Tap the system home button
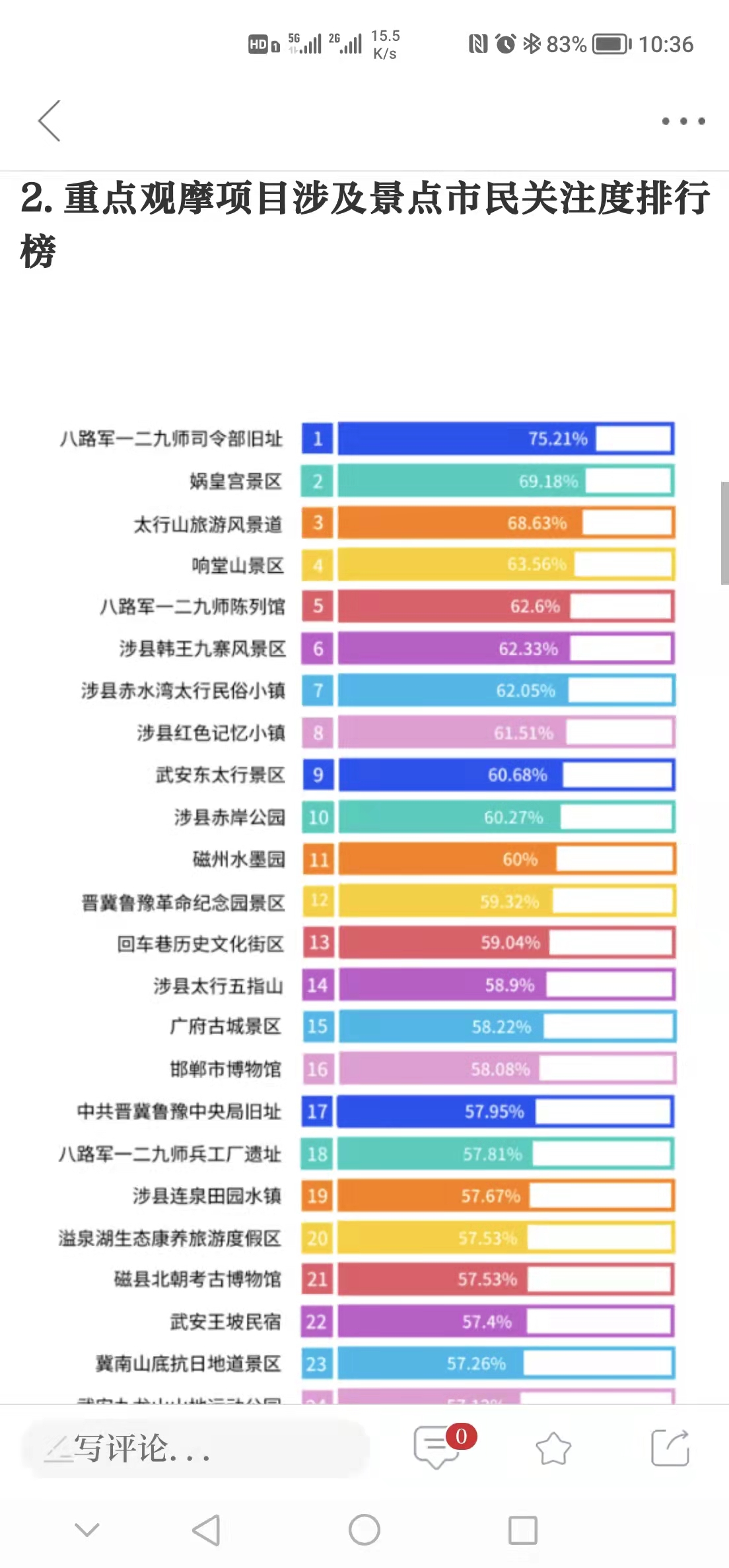The height and width of the screenshot is (1568, 729). coord(364,1530)
